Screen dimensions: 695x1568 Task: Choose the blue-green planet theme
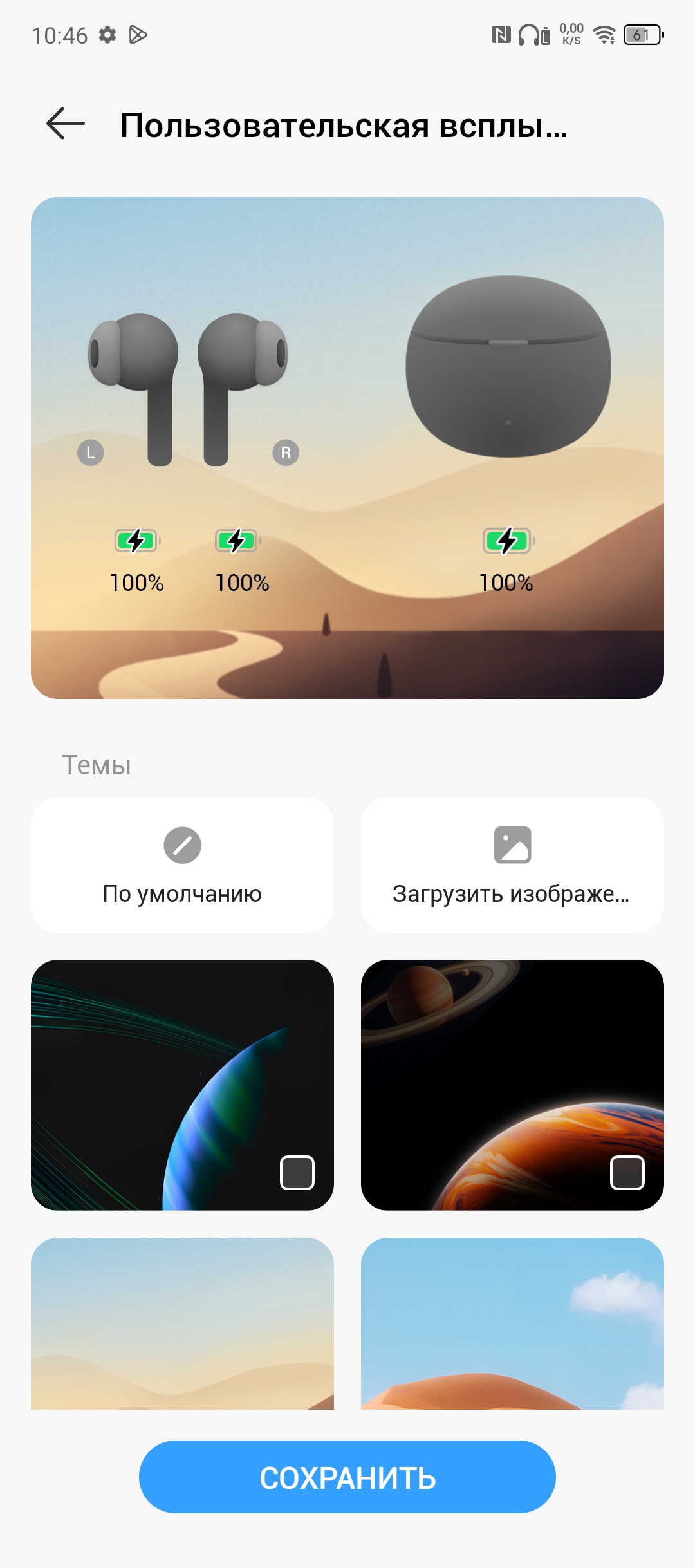(182, 1085)
